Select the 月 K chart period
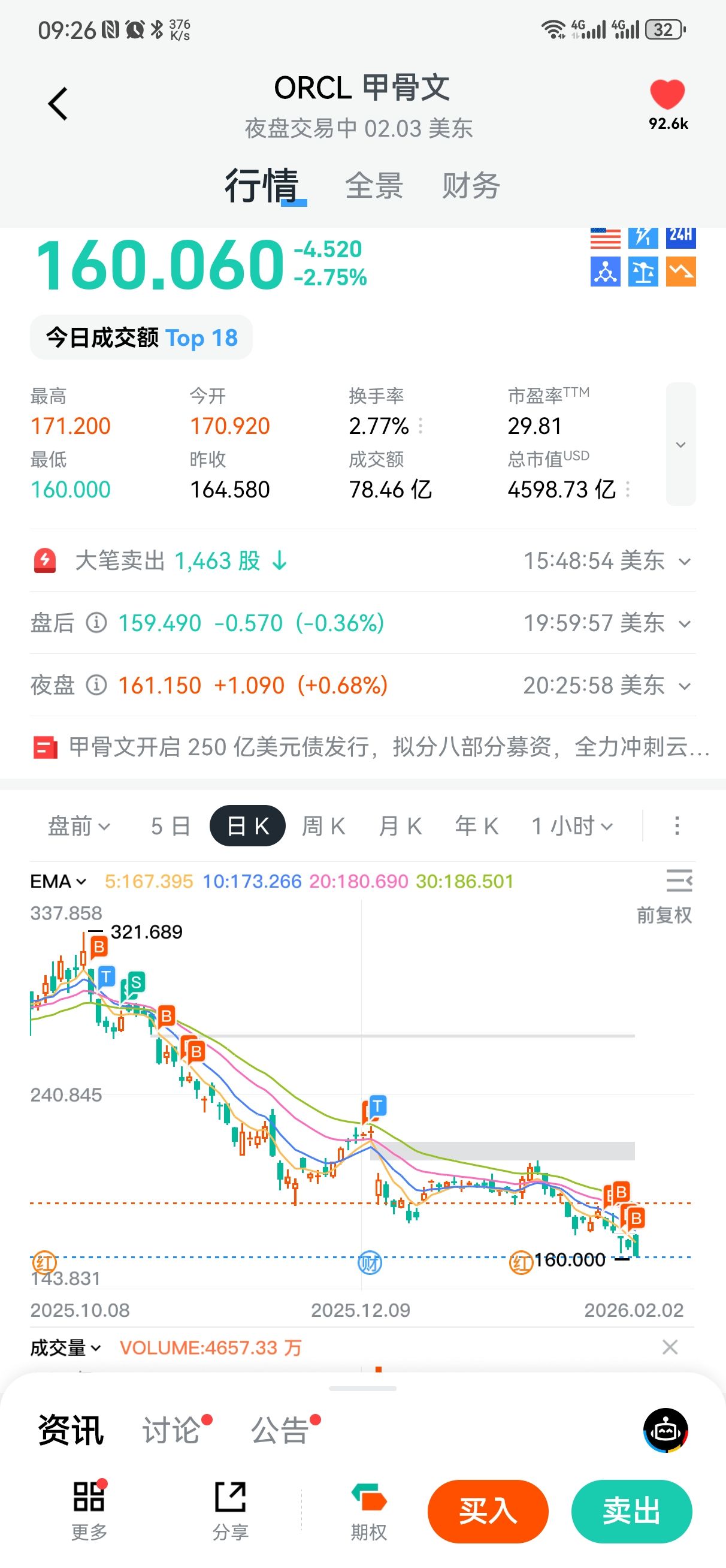 click(x=400, y=826)
